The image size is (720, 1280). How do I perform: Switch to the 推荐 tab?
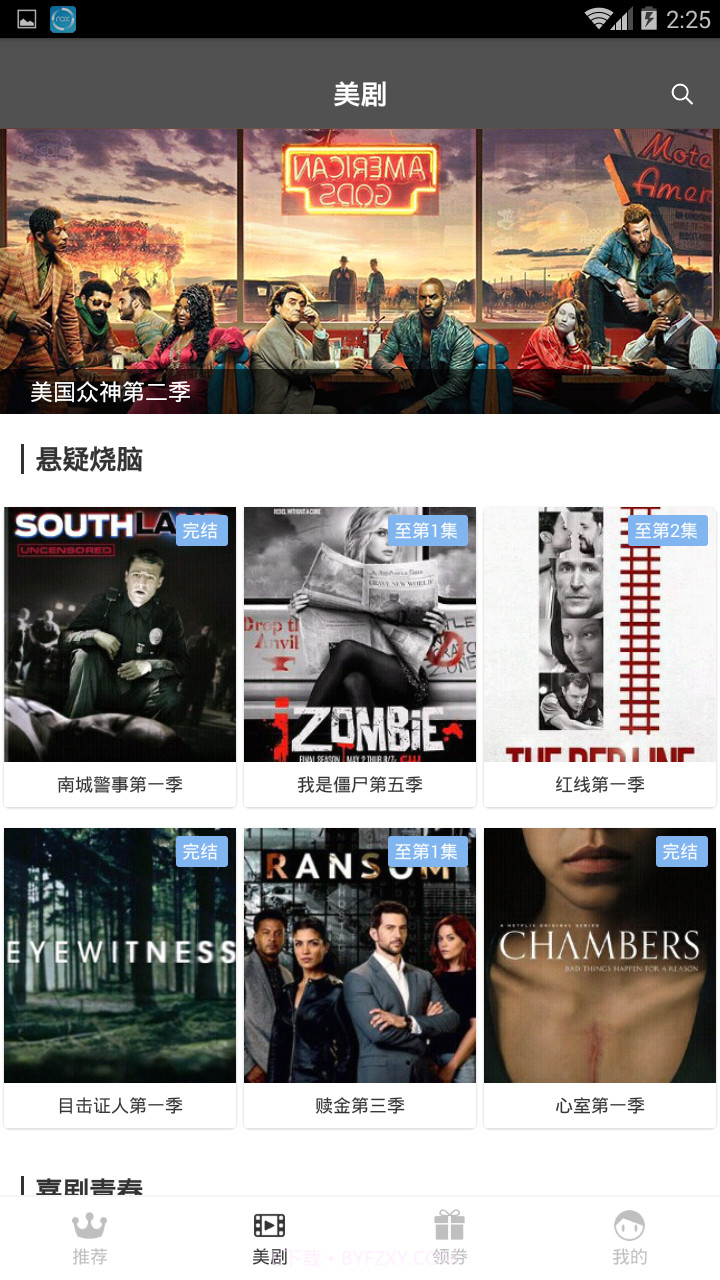coord(90,1240)
